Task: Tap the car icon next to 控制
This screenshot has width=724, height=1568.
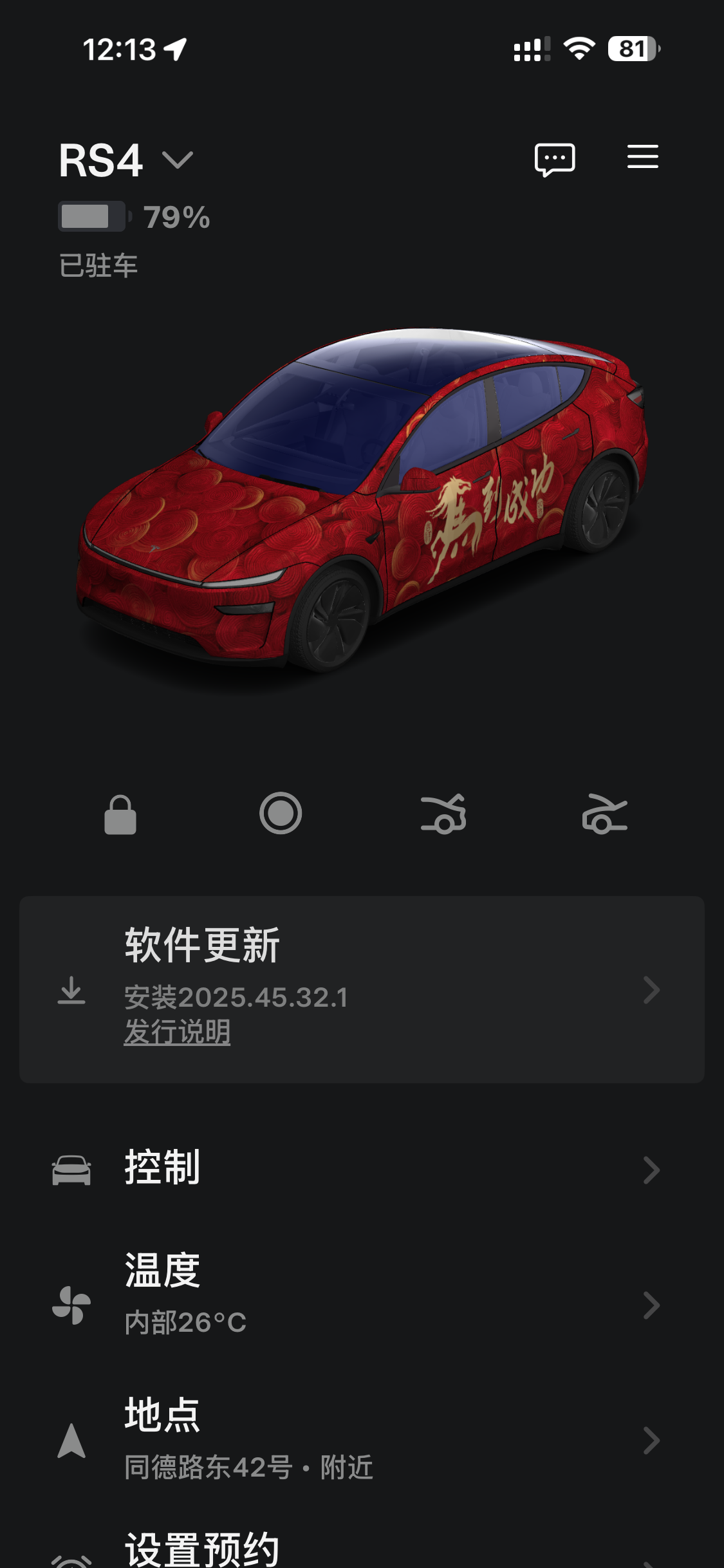Action: (x=73, y=1170)
